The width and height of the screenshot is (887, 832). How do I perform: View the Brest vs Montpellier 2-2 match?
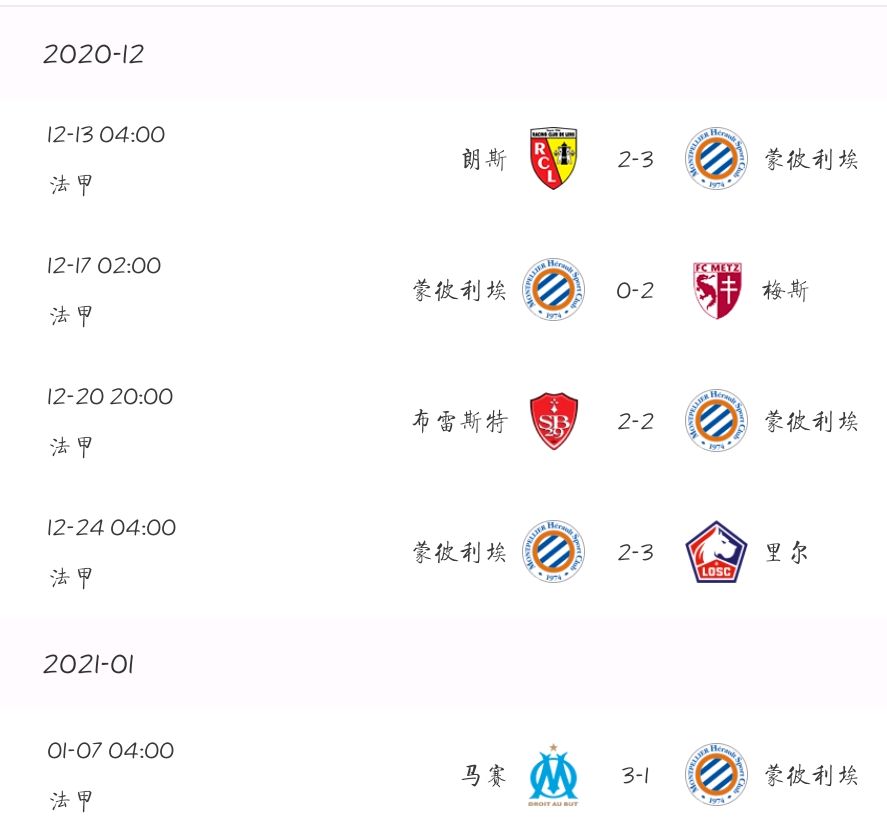(635, 421)
